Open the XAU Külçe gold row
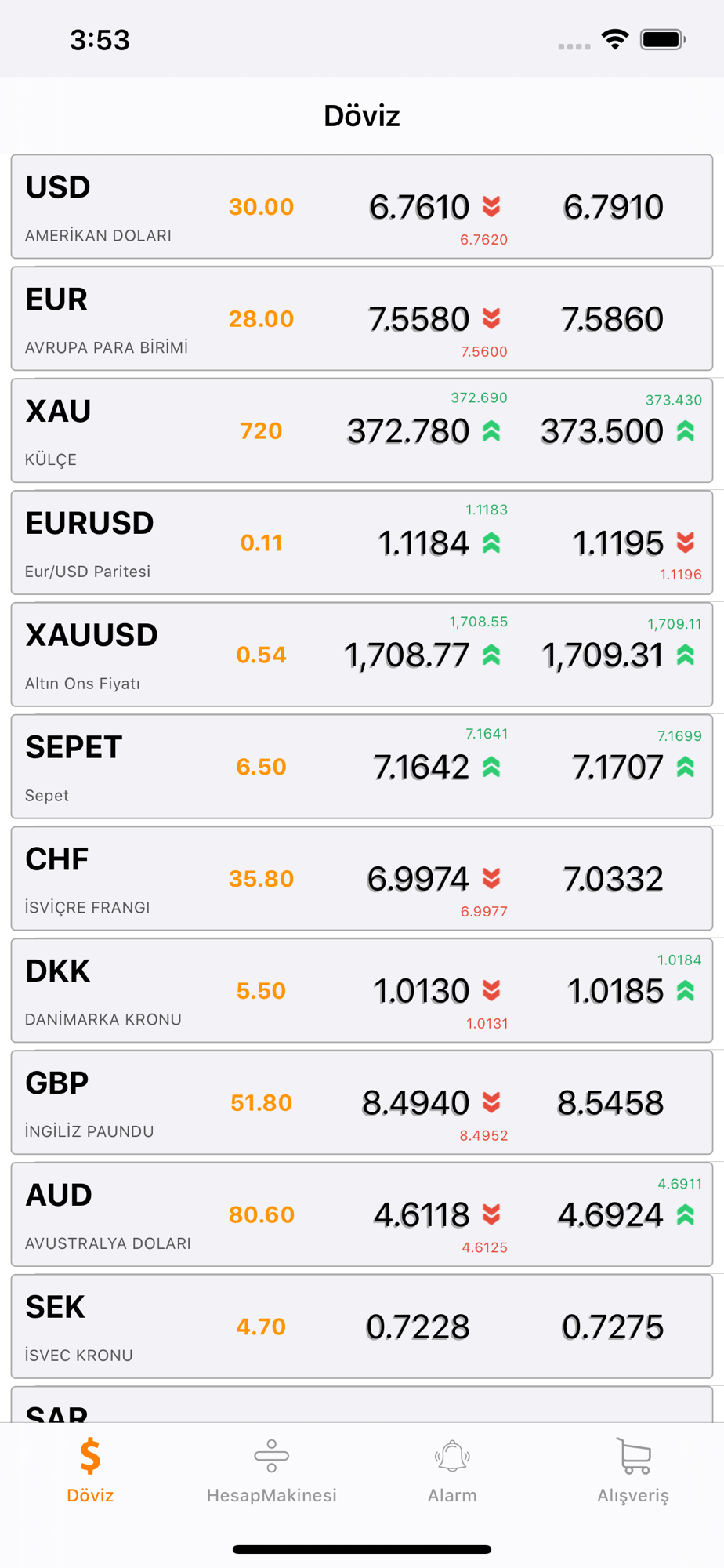This screenshot has height=1568, width=724. pyautogui.click(x=362, y=430)
